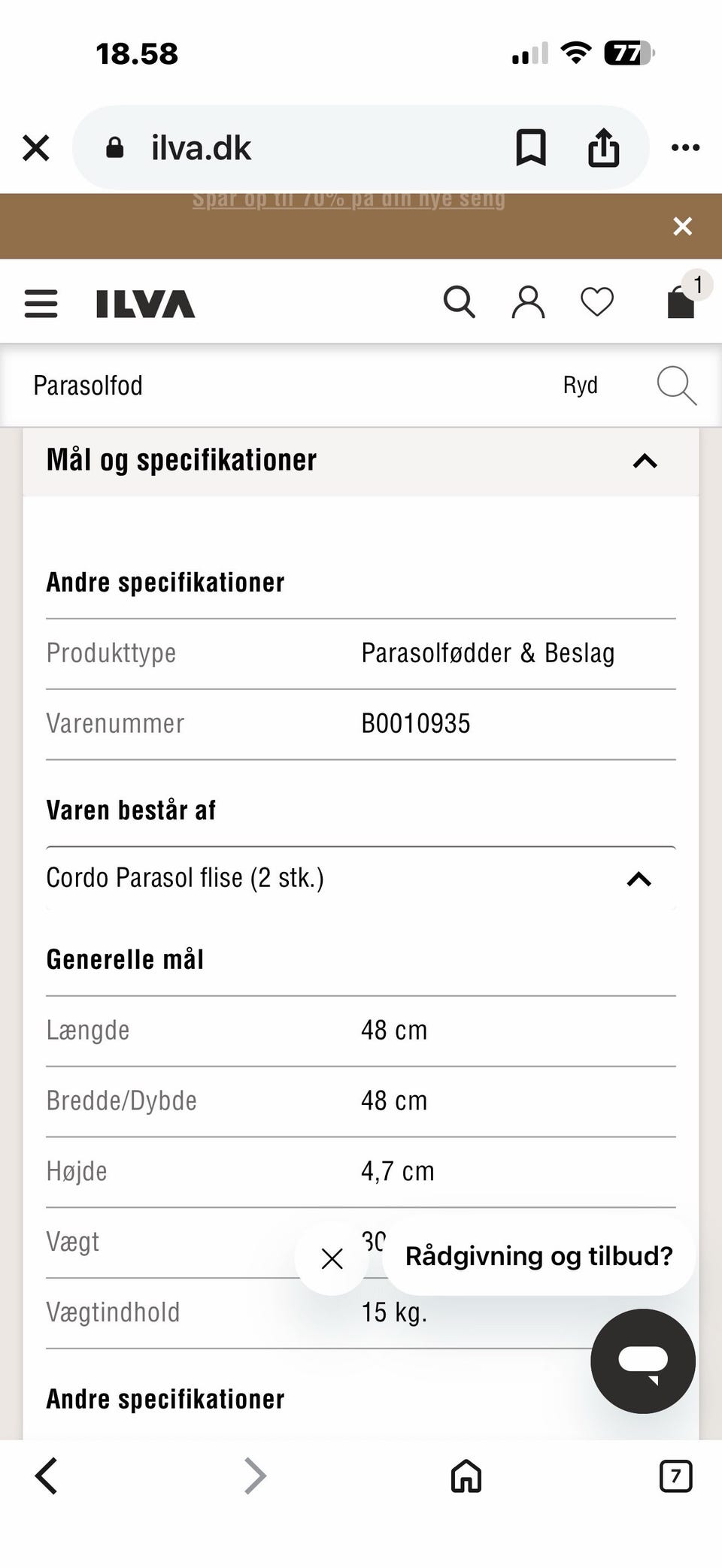Open the chat bubble icon
722x1568 pixels.
click(x=643, y=1361)
